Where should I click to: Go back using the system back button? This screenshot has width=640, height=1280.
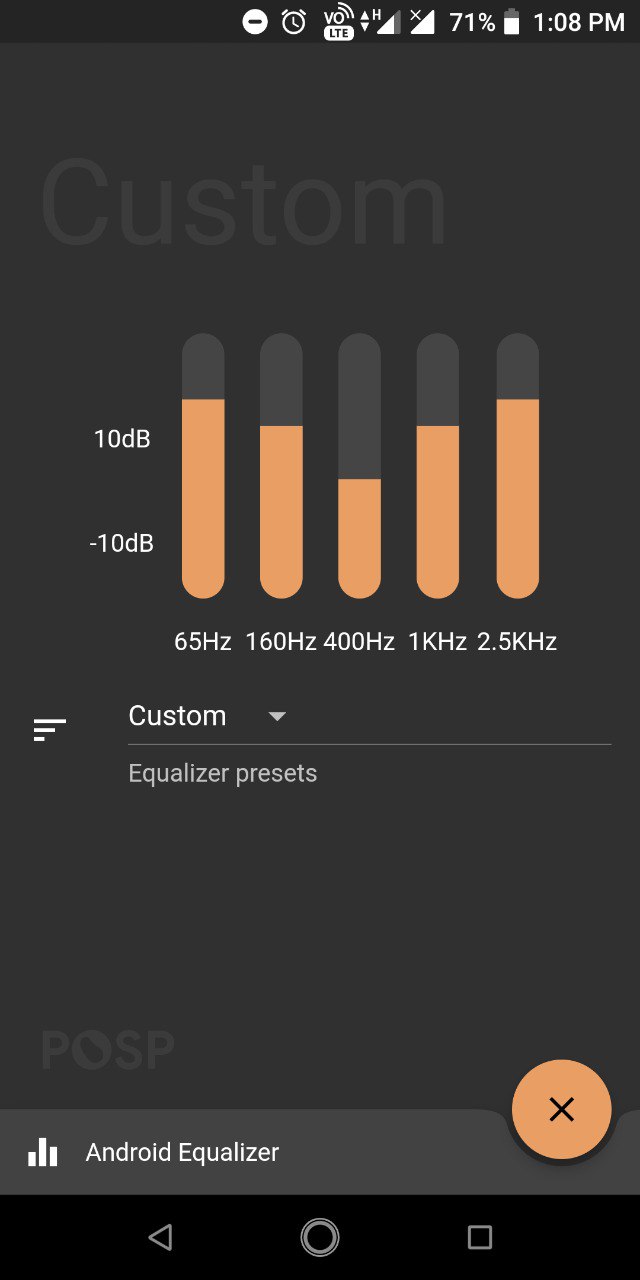(x=160, y=1237)
